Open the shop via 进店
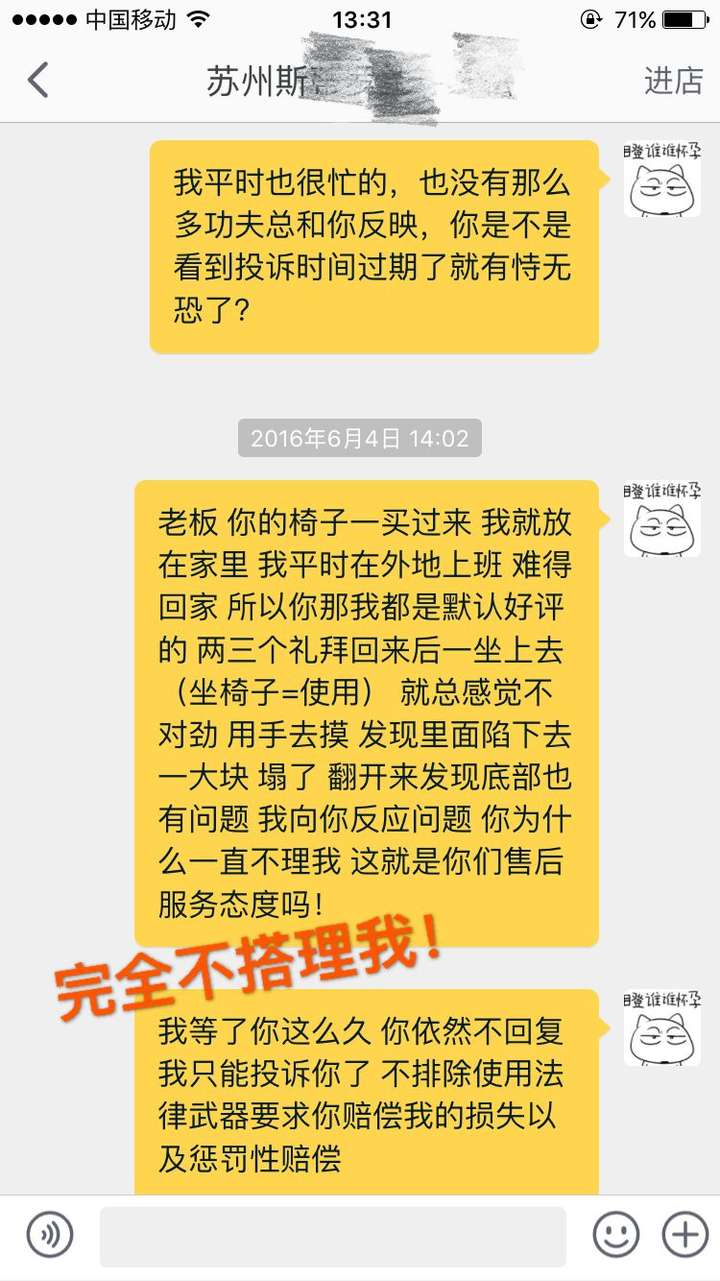Screen dimensions: 720x1281 pos(673,81)
